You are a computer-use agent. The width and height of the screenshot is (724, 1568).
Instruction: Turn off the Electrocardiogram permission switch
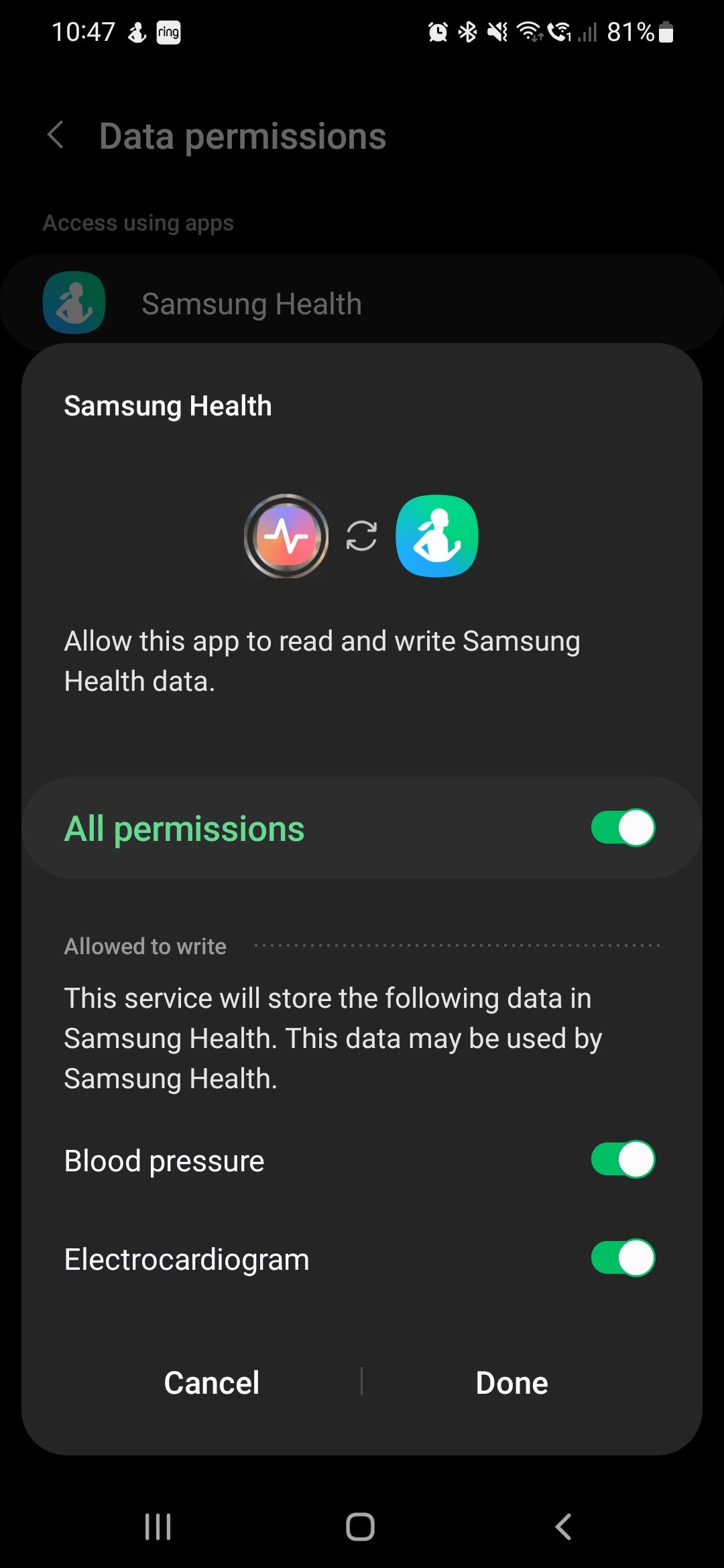[x=622, y=1258]
